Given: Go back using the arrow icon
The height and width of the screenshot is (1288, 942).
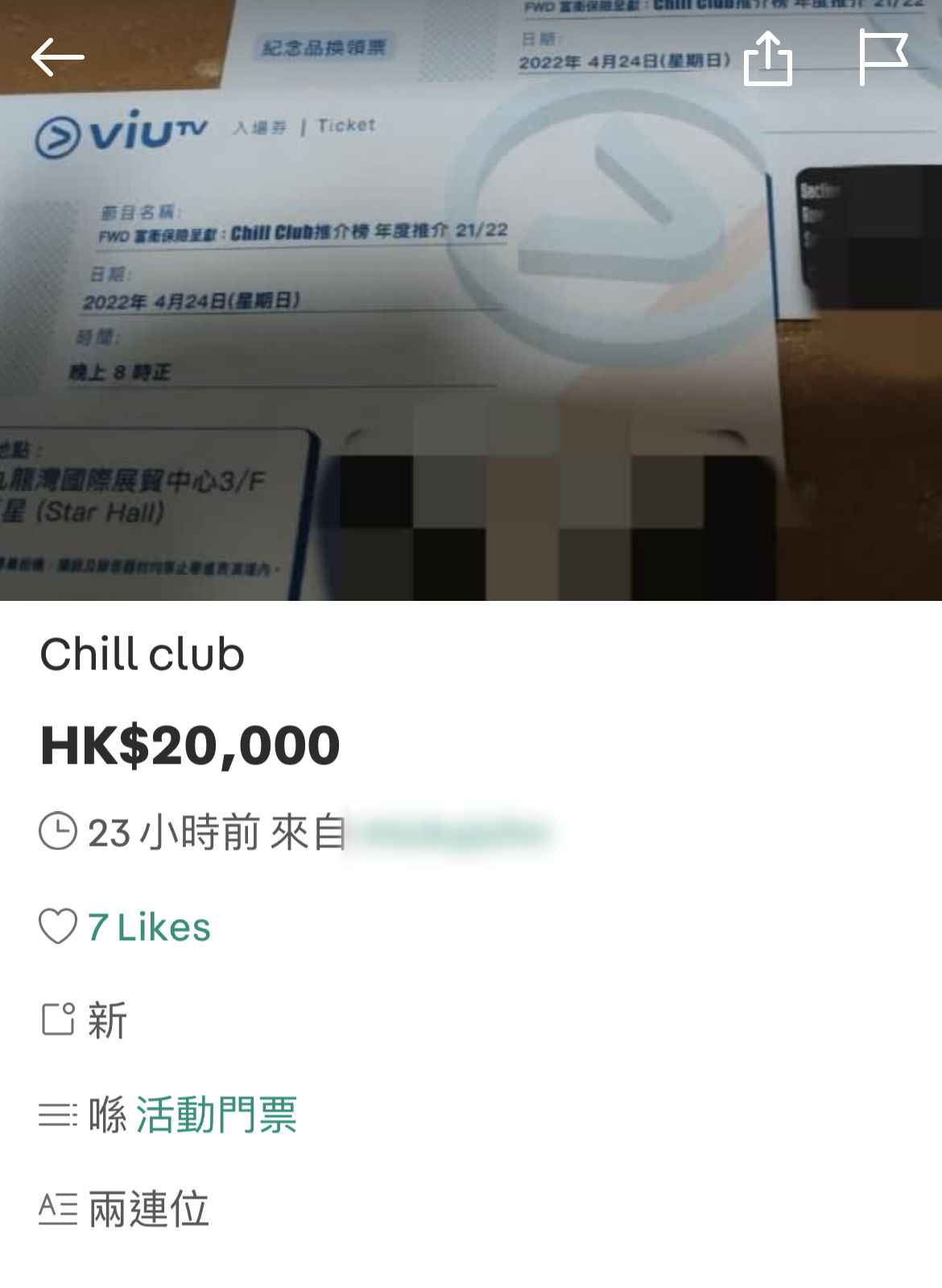Looking at the screenshot, I should click(x=57, y=57).
